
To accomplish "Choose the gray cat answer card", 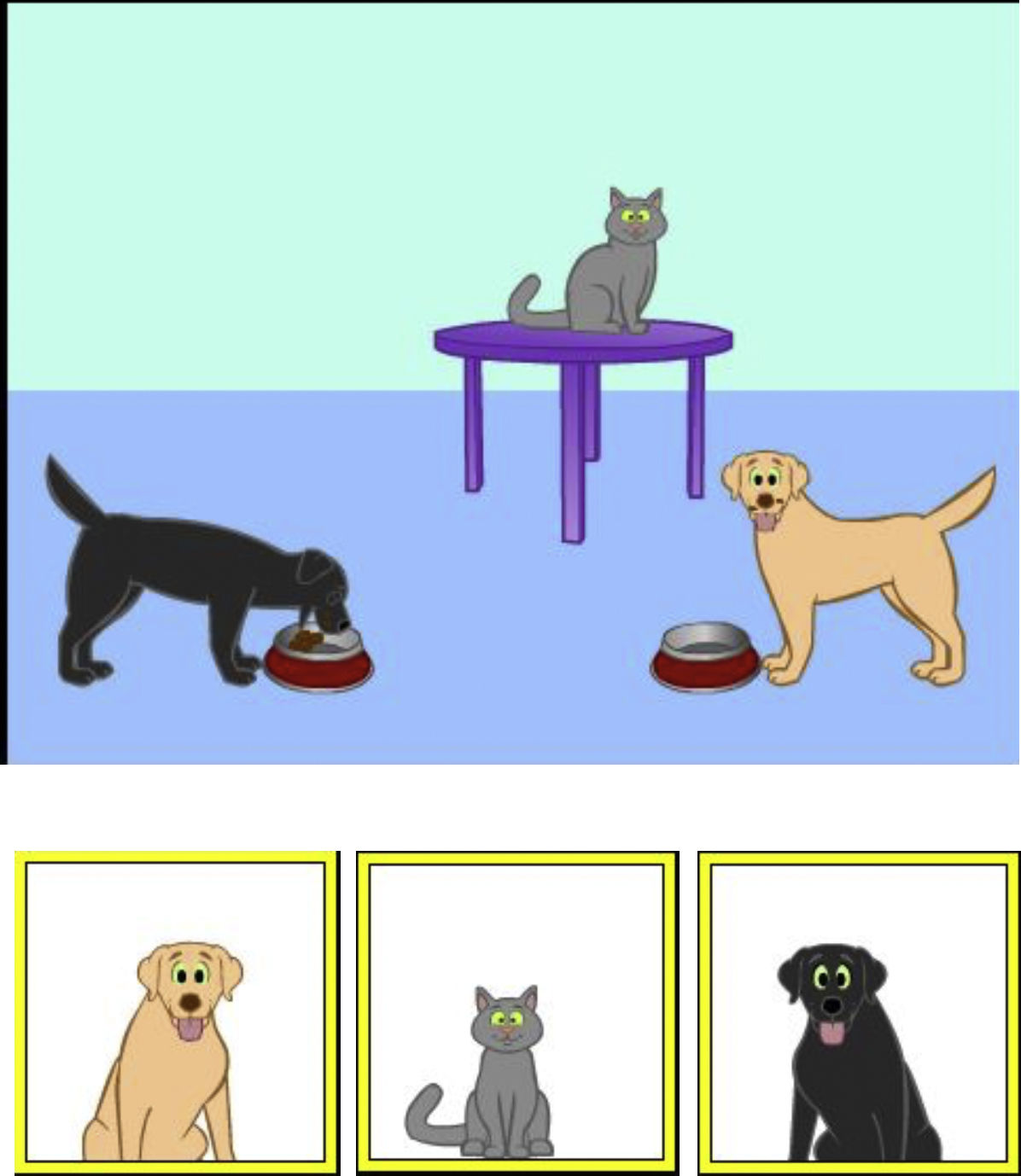I will (516, 1012).
